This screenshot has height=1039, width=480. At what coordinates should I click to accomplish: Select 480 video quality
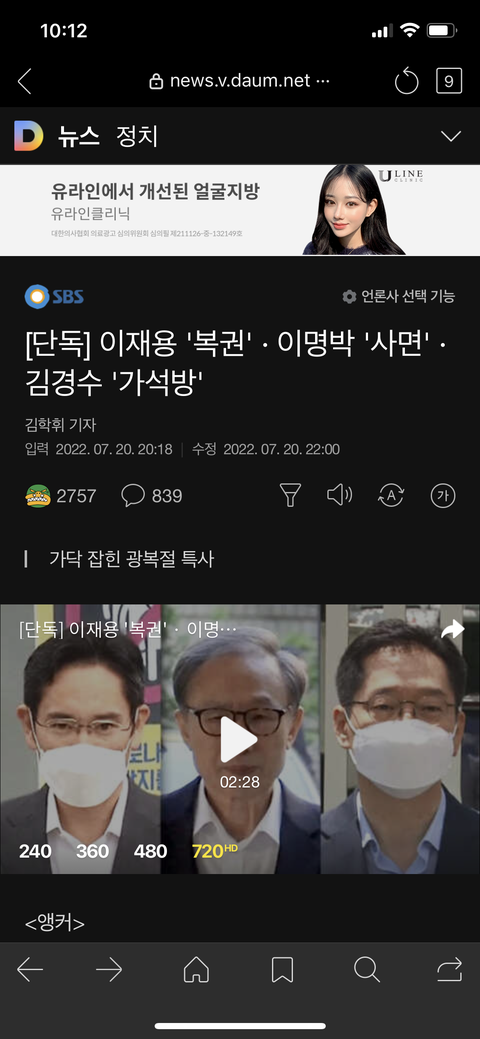[x=150, y=851]
